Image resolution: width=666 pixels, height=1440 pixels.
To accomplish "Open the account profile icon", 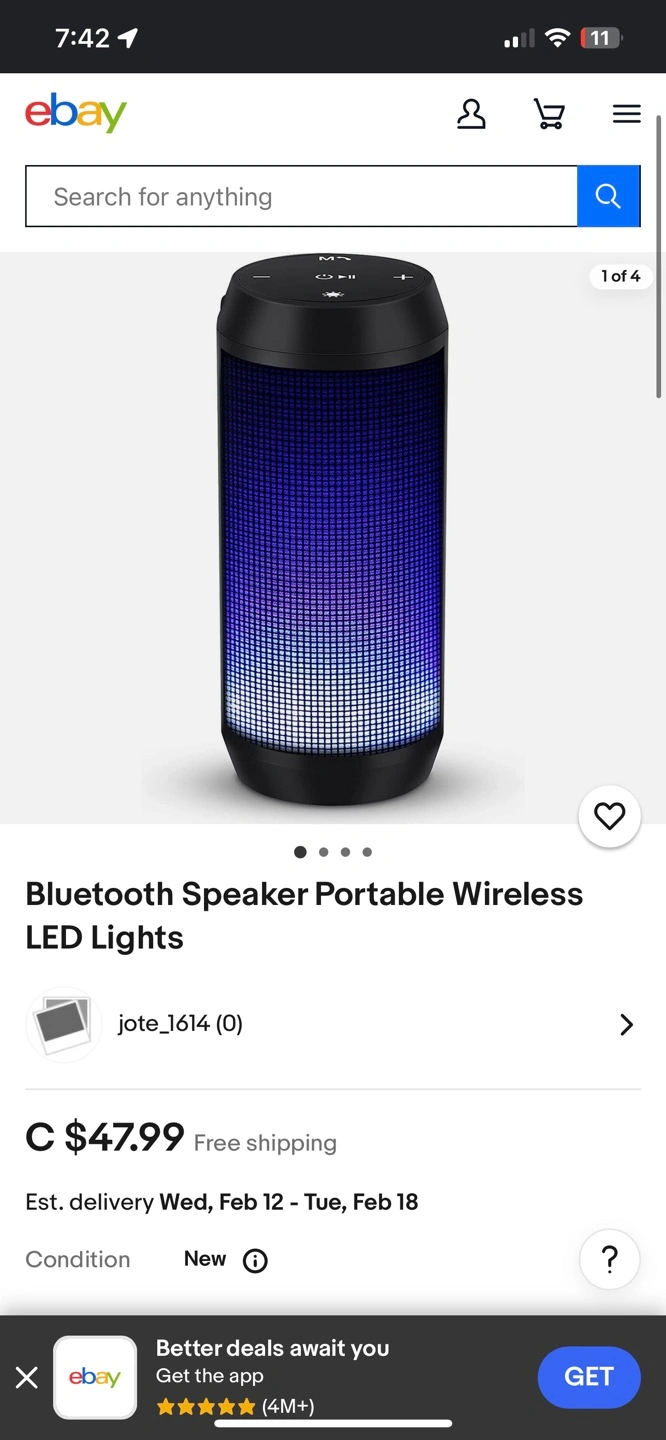I will 471,114.
